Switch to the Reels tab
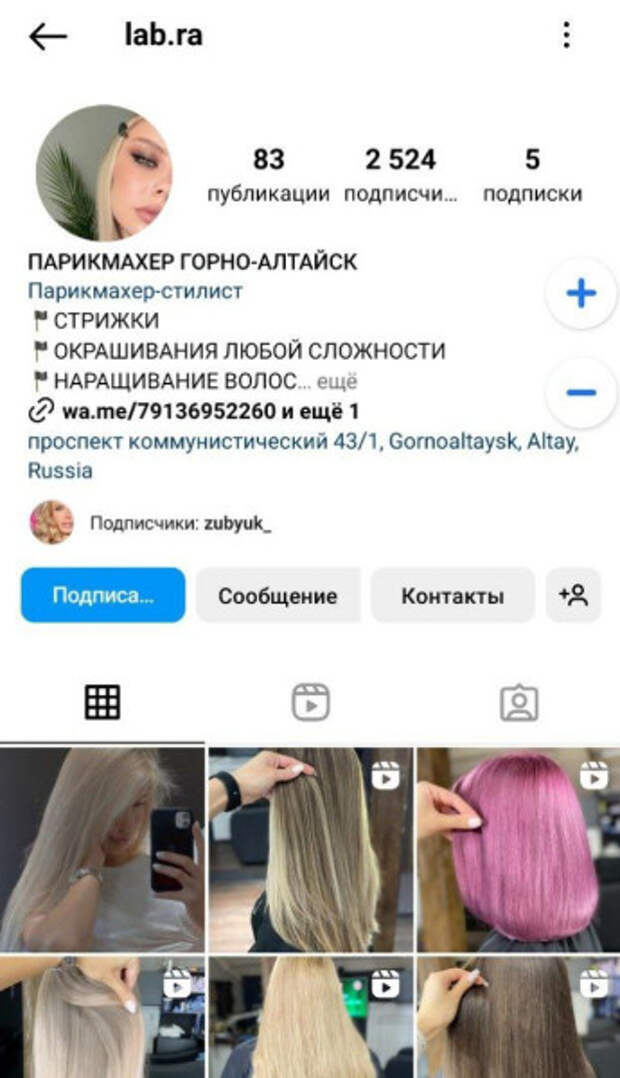 tap(310, 703)
